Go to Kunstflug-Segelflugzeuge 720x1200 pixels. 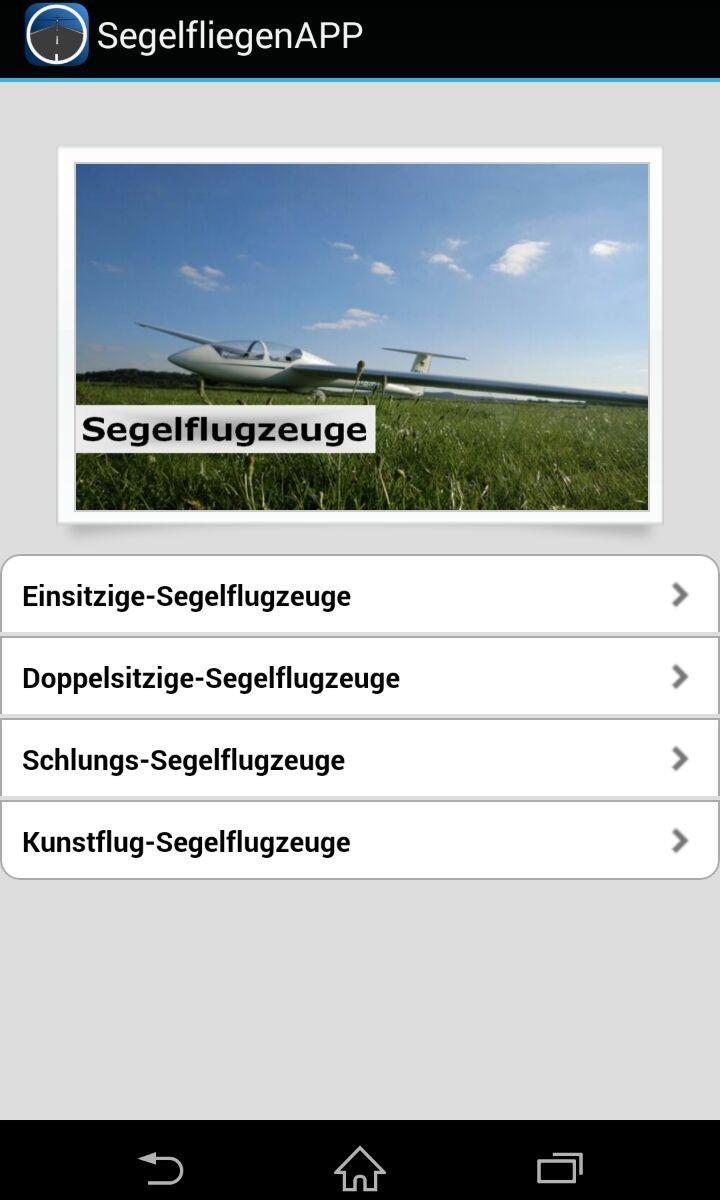point(360,841)
